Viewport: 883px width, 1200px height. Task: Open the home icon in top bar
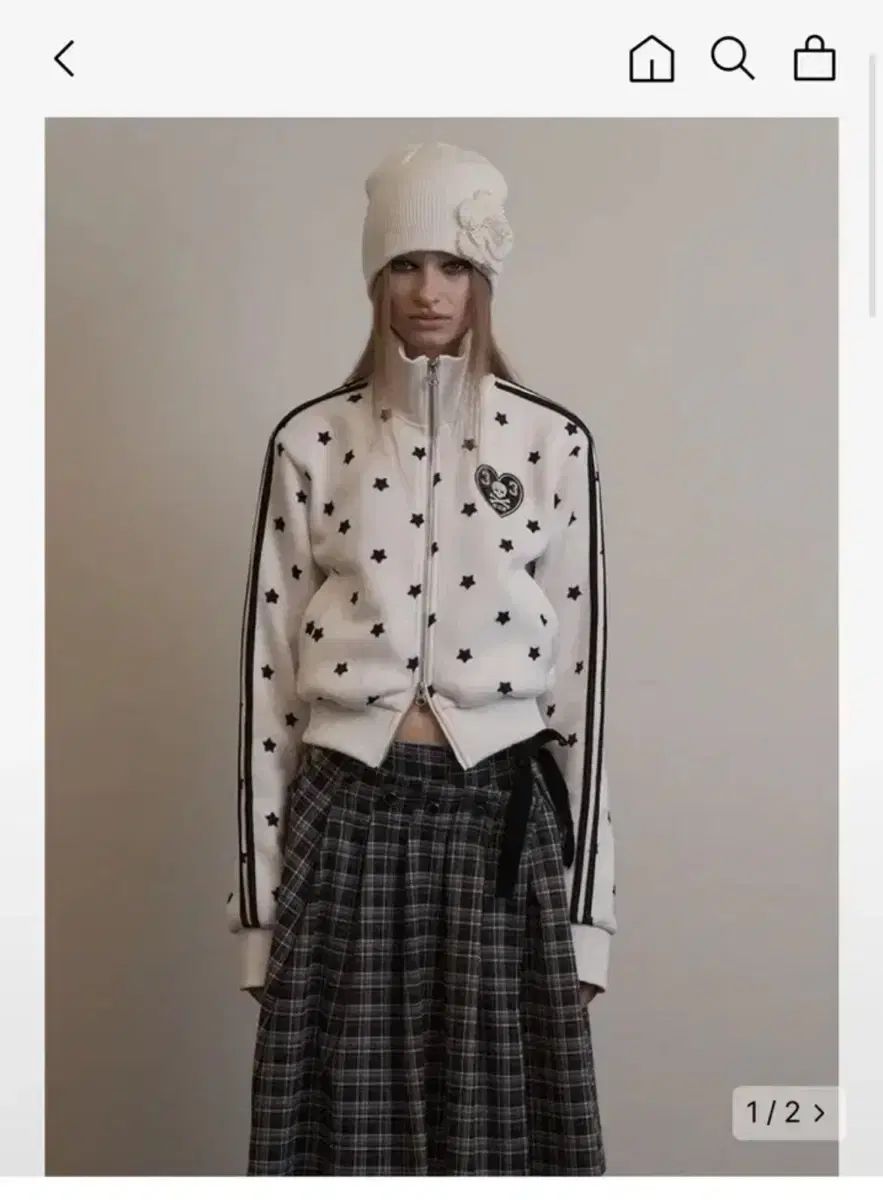pyautogui.click(x=652, y=59)
